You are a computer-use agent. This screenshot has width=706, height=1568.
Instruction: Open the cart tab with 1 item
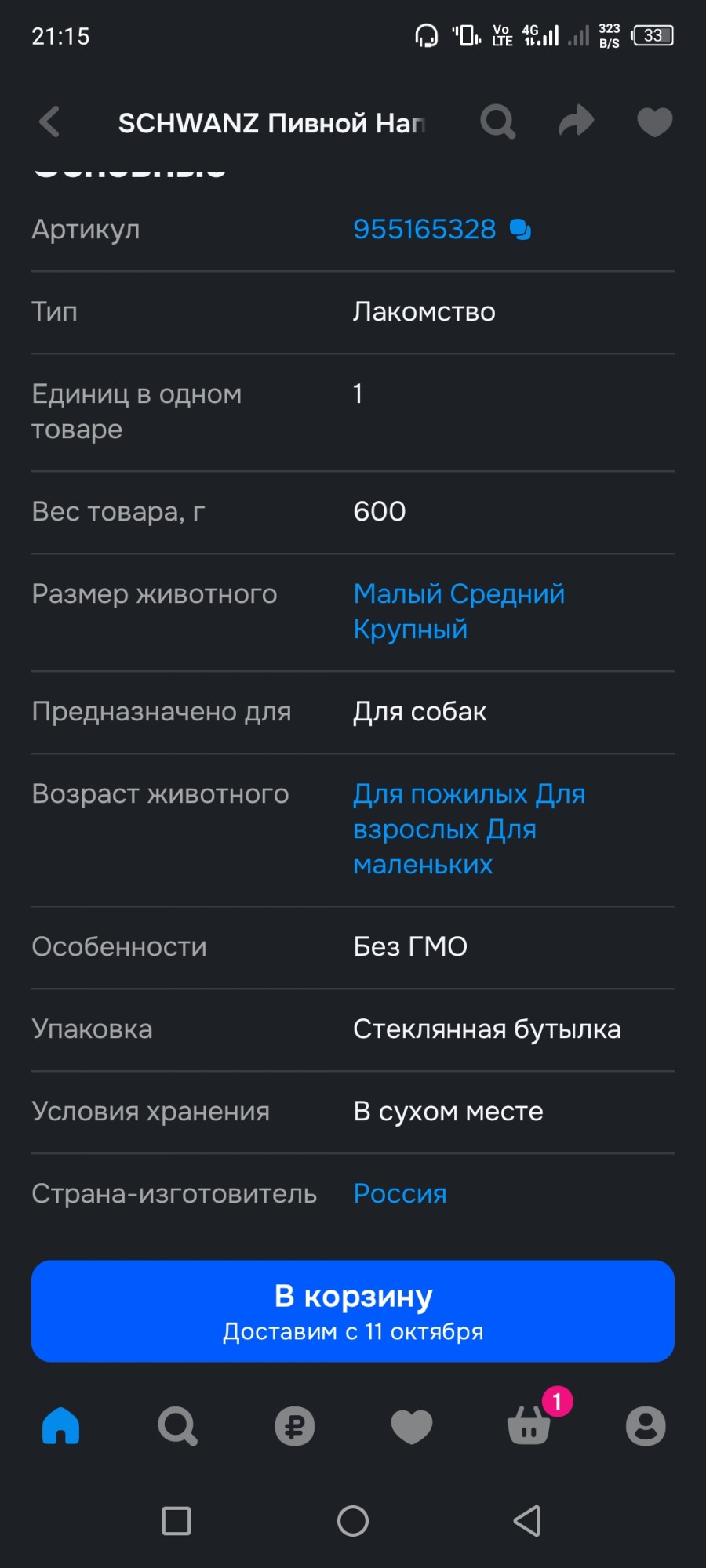529,1425
